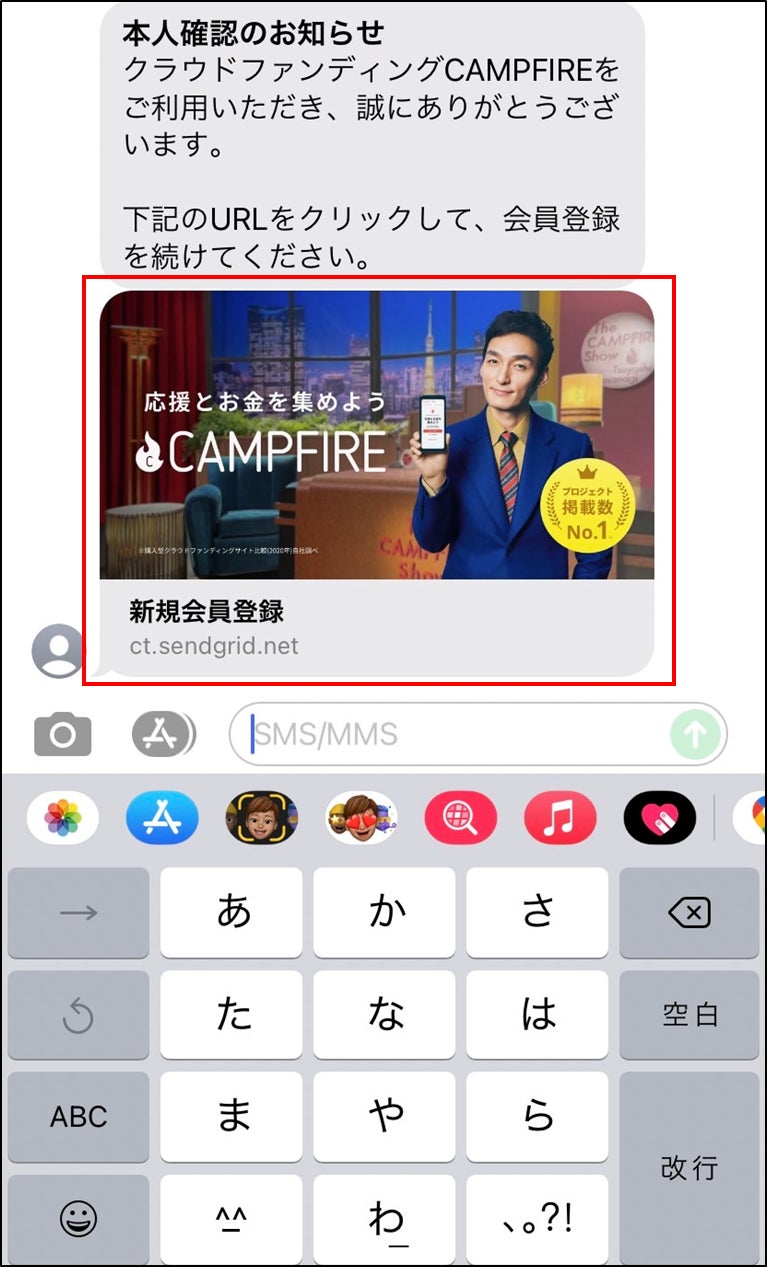Image resolution: width=767 pixels, height=1267 pixels.
Task: Send the message with the arrow button
Action: tap(694, 736)
